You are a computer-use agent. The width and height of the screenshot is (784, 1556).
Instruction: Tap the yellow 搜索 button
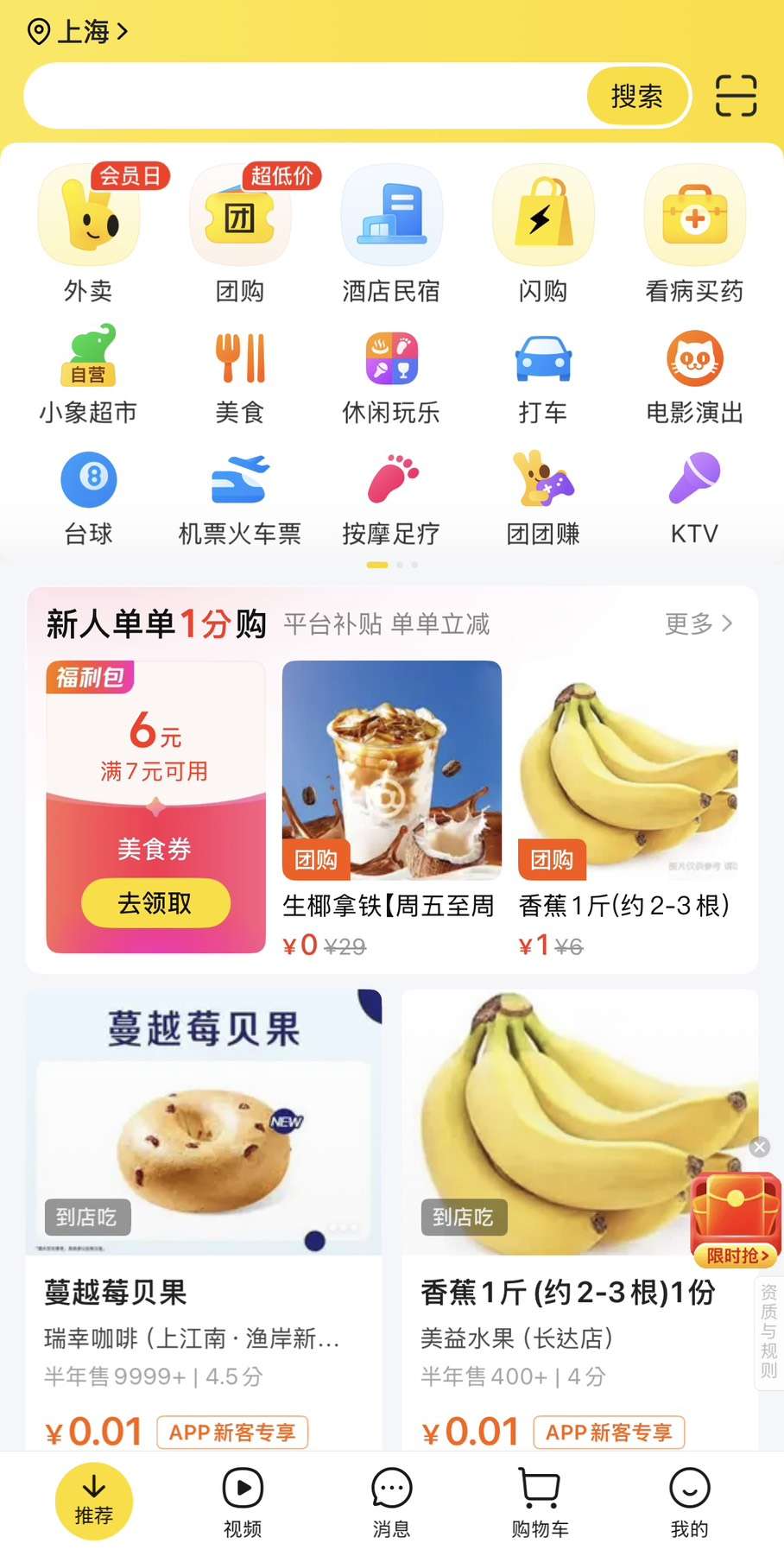pos(637,96)
